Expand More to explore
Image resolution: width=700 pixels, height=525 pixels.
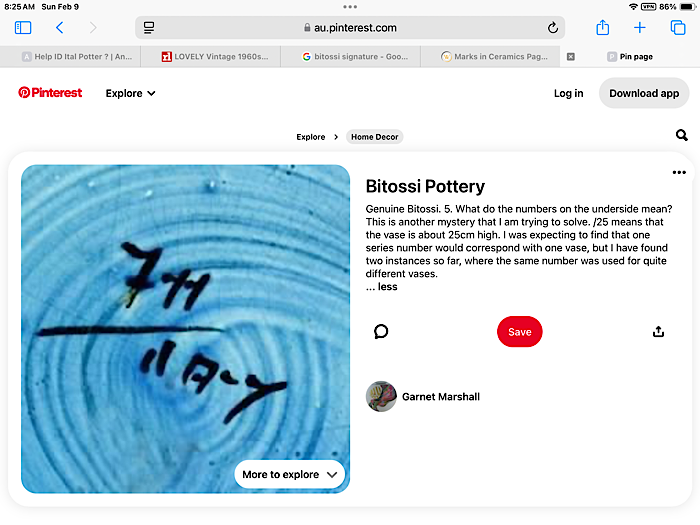pos(290,474)
